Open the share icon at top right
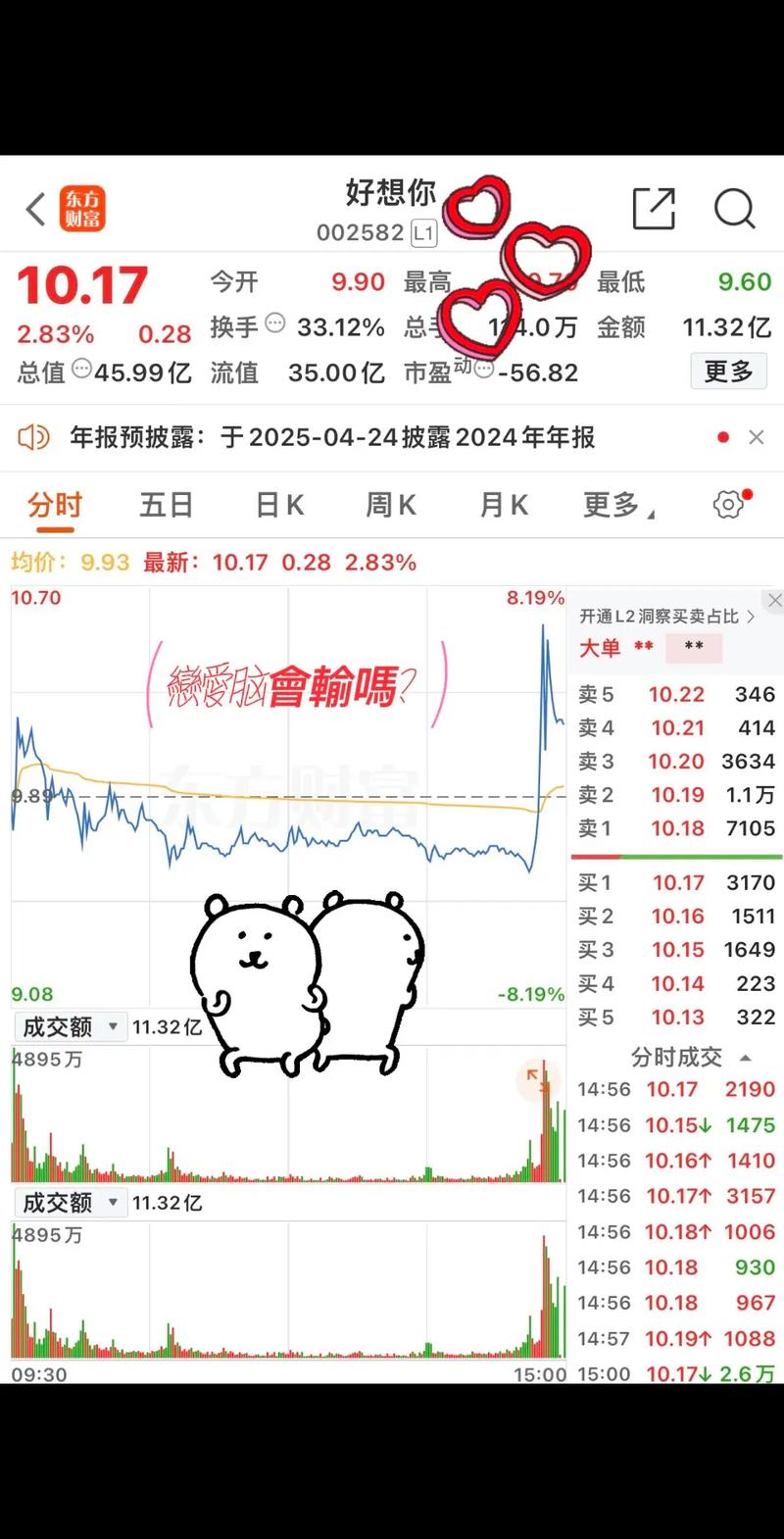The image size is (784, 1539). click(x=654, y=209)
